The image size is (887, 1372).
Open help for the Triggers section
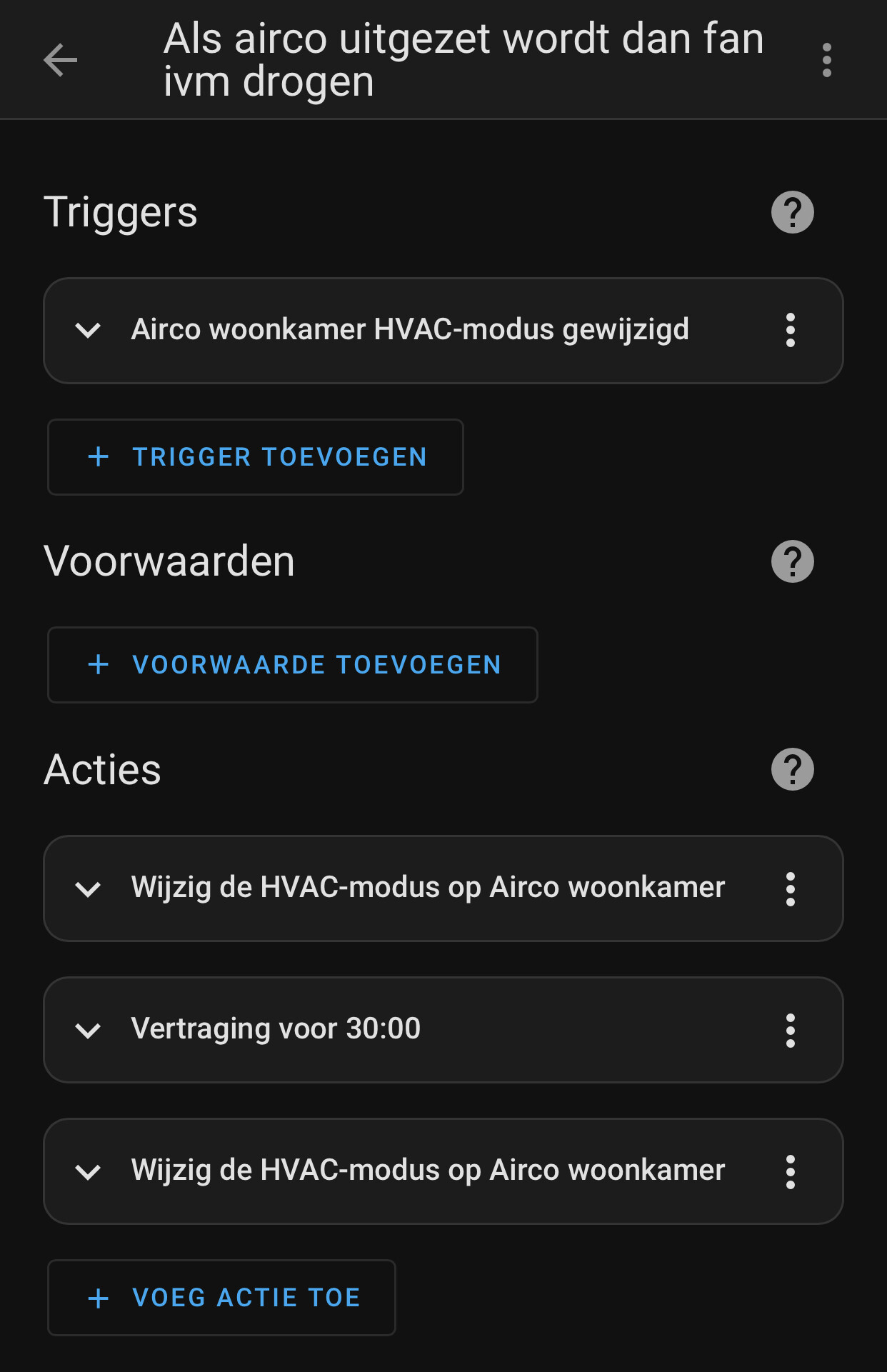pos(792,212)
